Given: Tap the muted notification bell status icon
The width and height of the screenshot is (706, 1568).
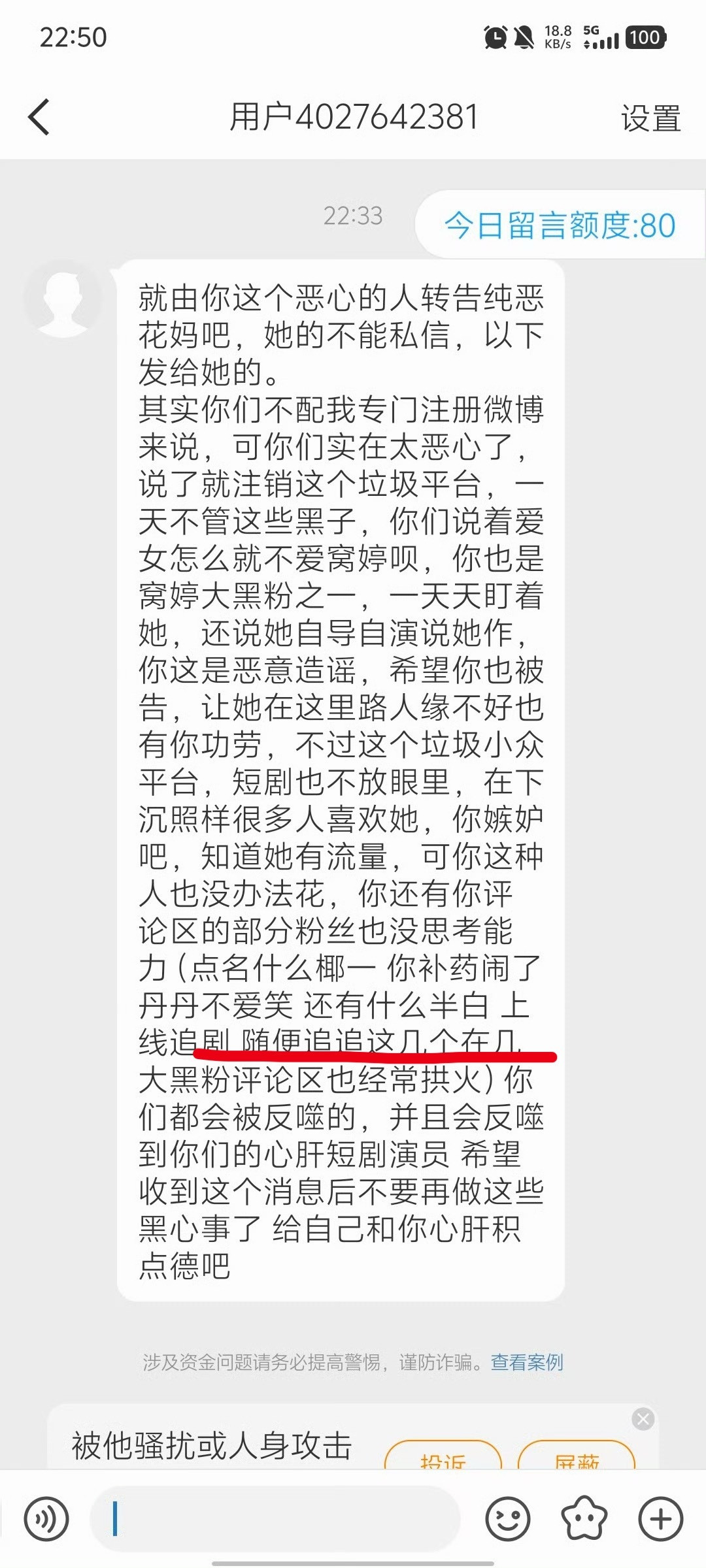Looking at the screenshot, I should (x=523, y=37).
